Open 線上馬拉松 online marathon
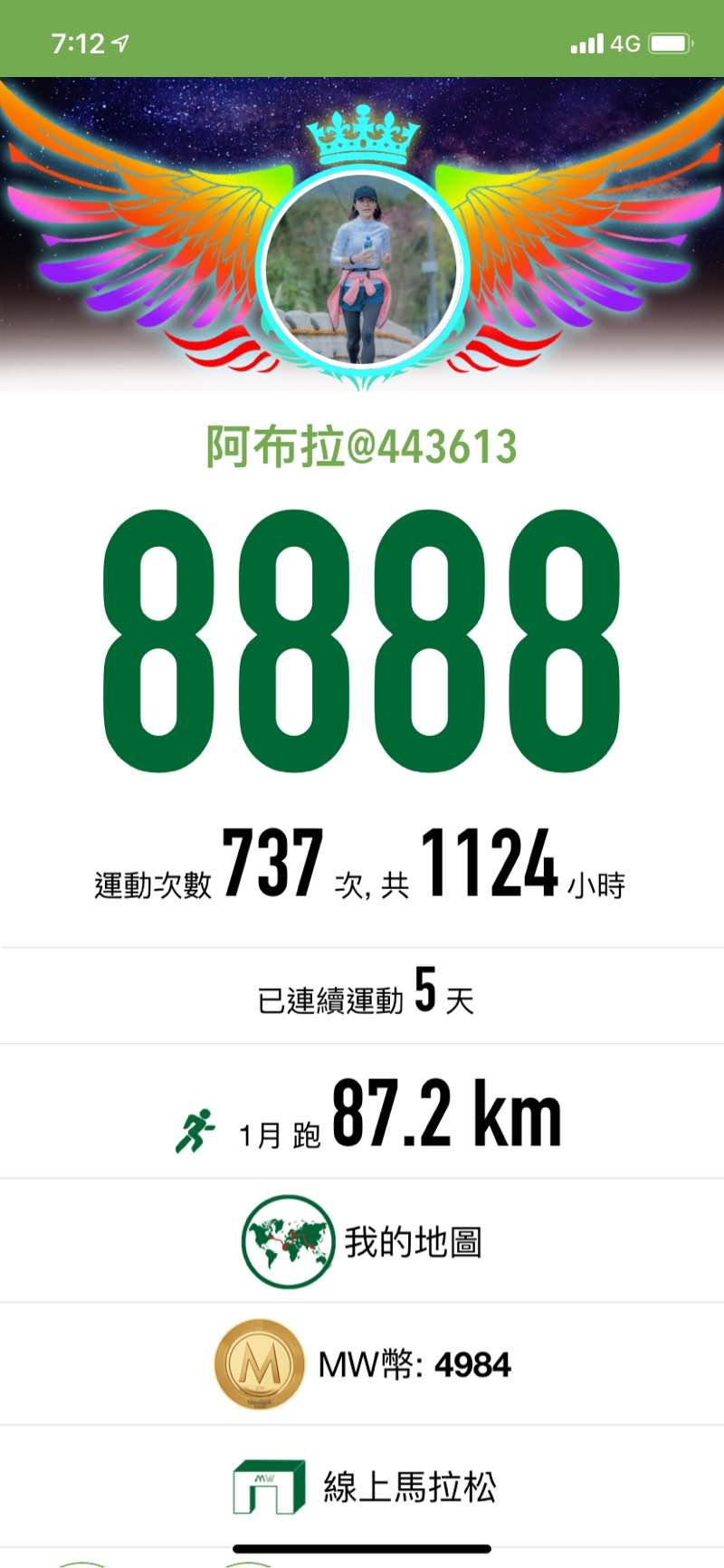The image size is (724, 1568). [x=362, y=1487]
